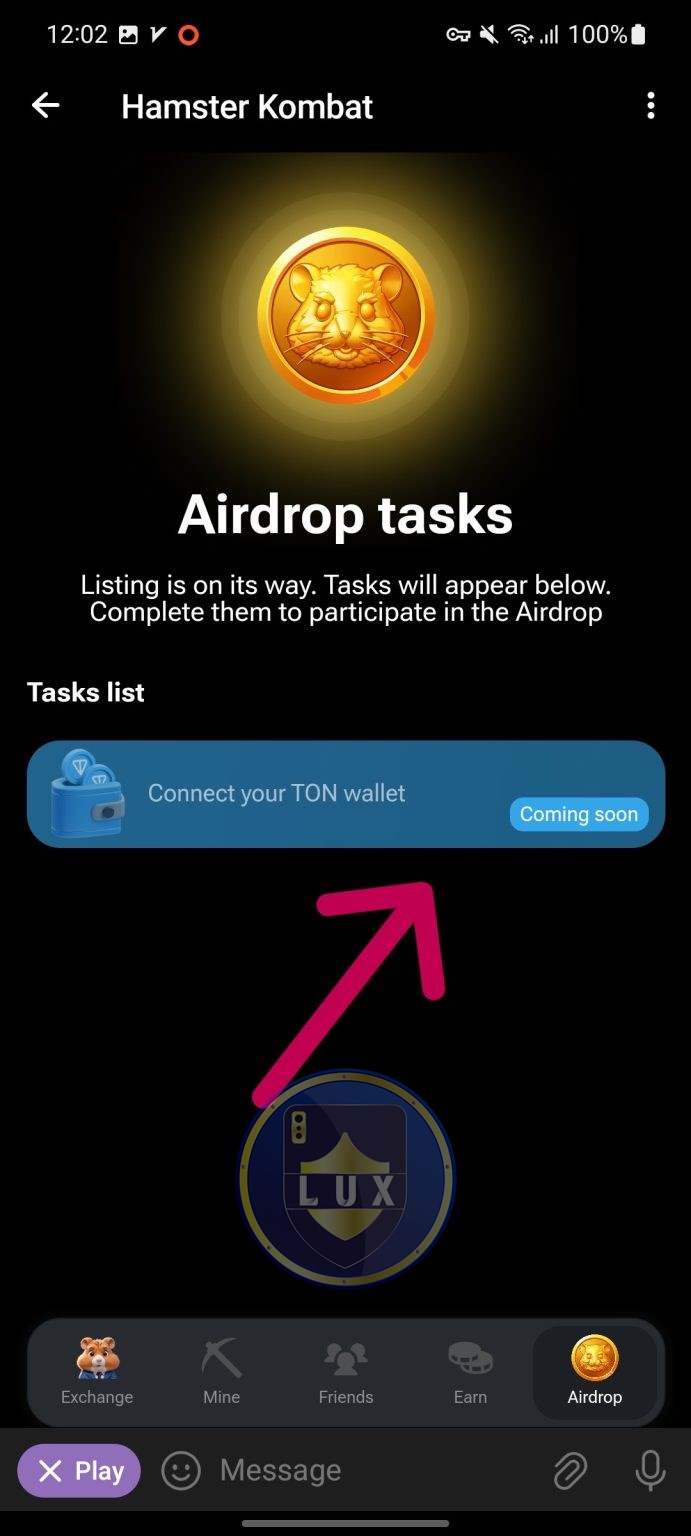The width and height of the screenshot is (691, 1536).
Task: Switch to the Exchange tab
Action: point(97,1372)
